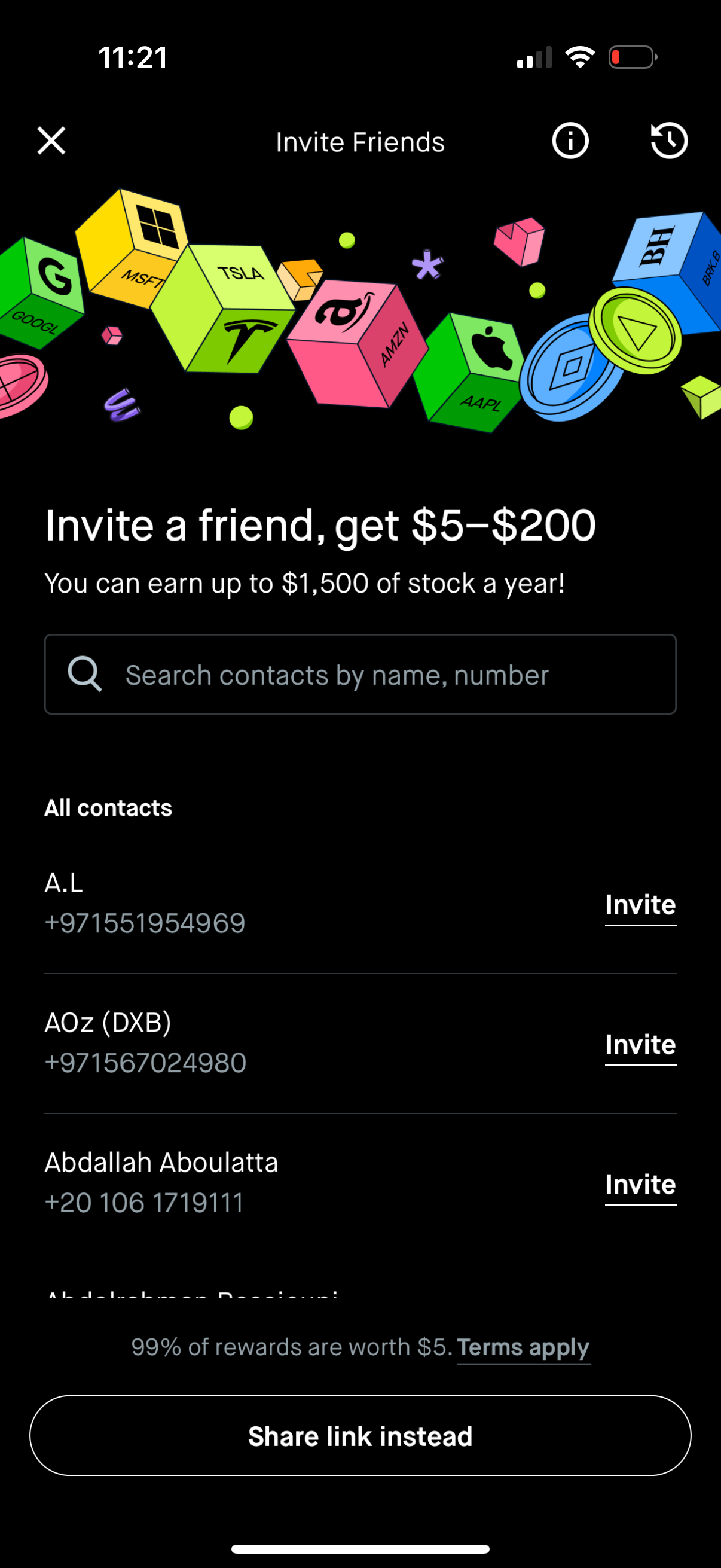
Task: Open the Terms apply link
Action: (523, 1347)
